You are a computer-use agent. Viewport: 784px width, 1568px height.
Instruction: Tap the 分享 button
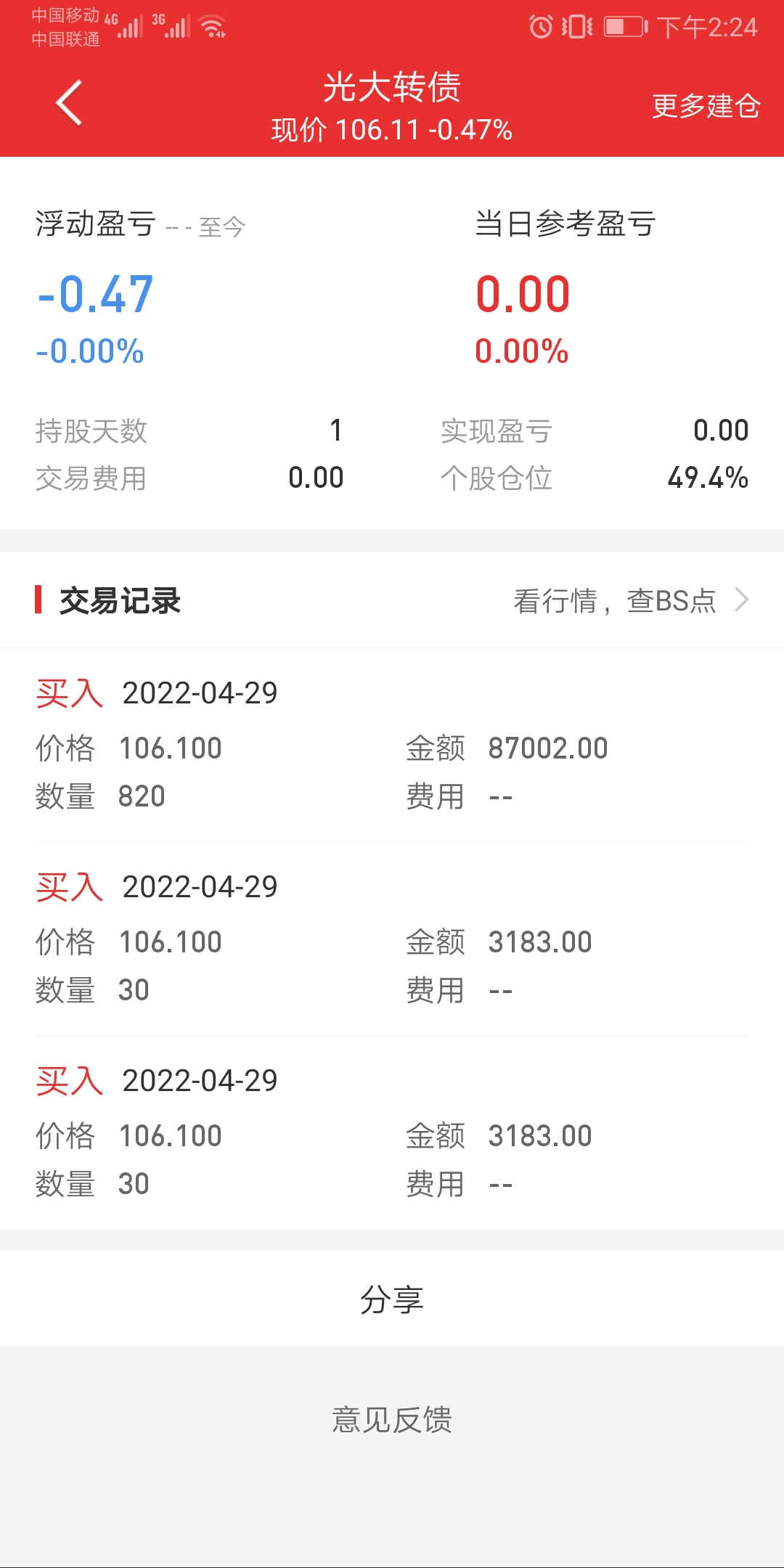(392, 1299)
